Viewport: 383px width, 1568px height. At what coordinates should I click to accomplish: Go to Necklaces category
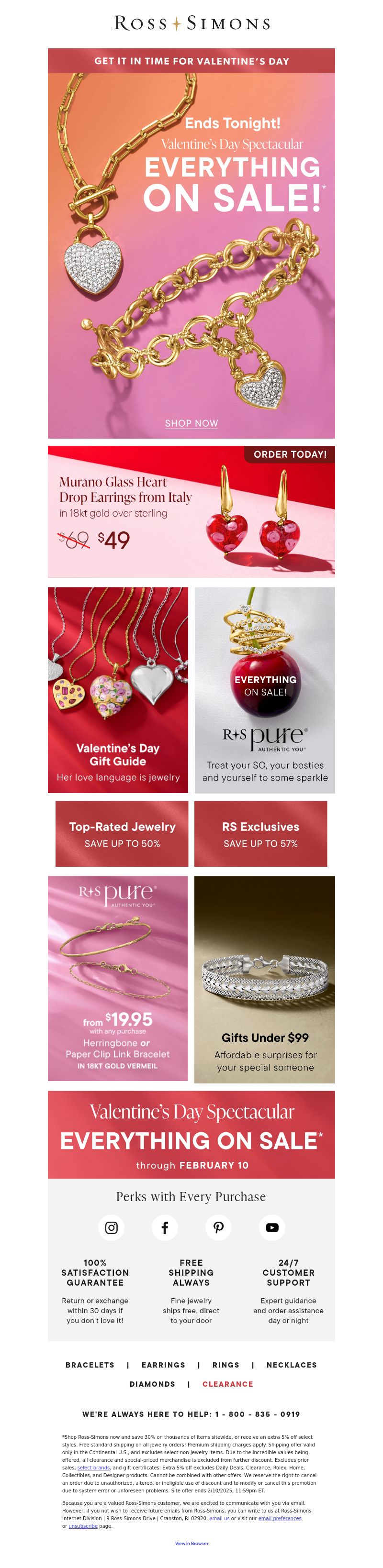(x=292, y=1365)
